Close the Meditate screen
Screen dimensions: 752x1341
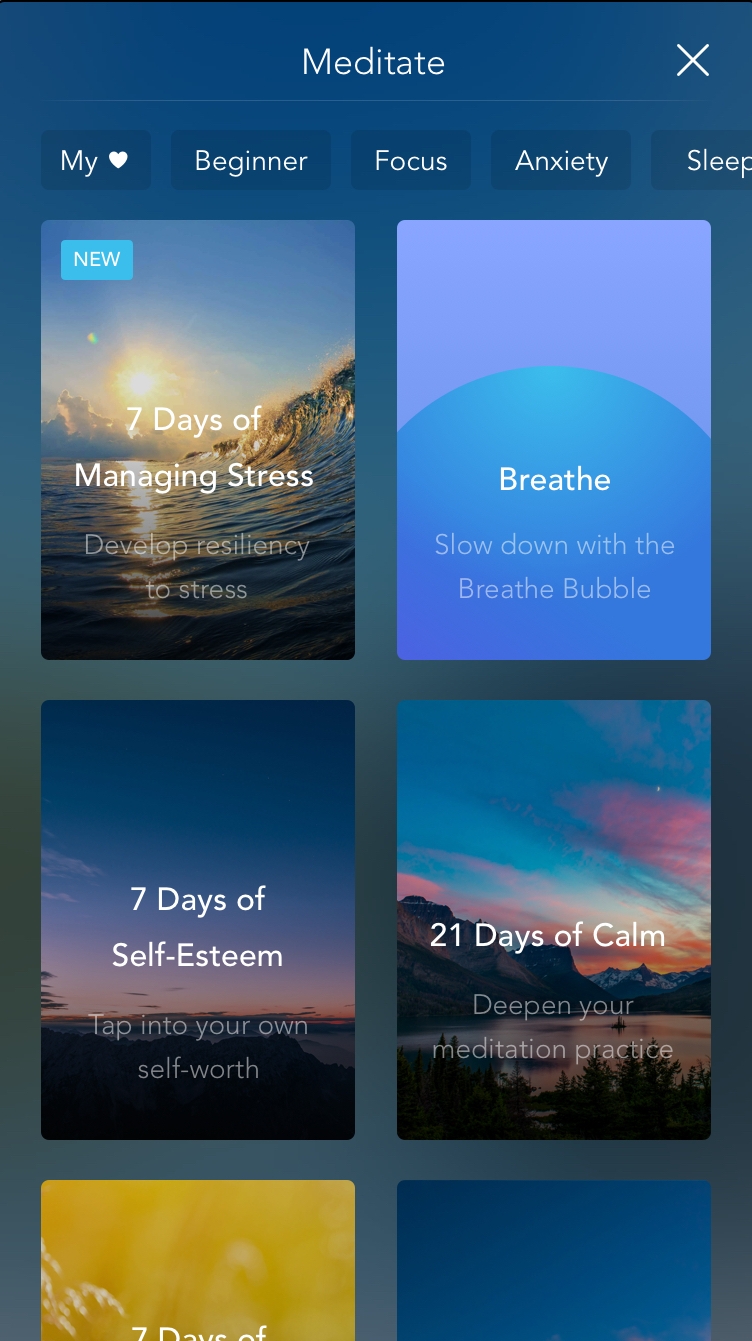pos(692,61)
